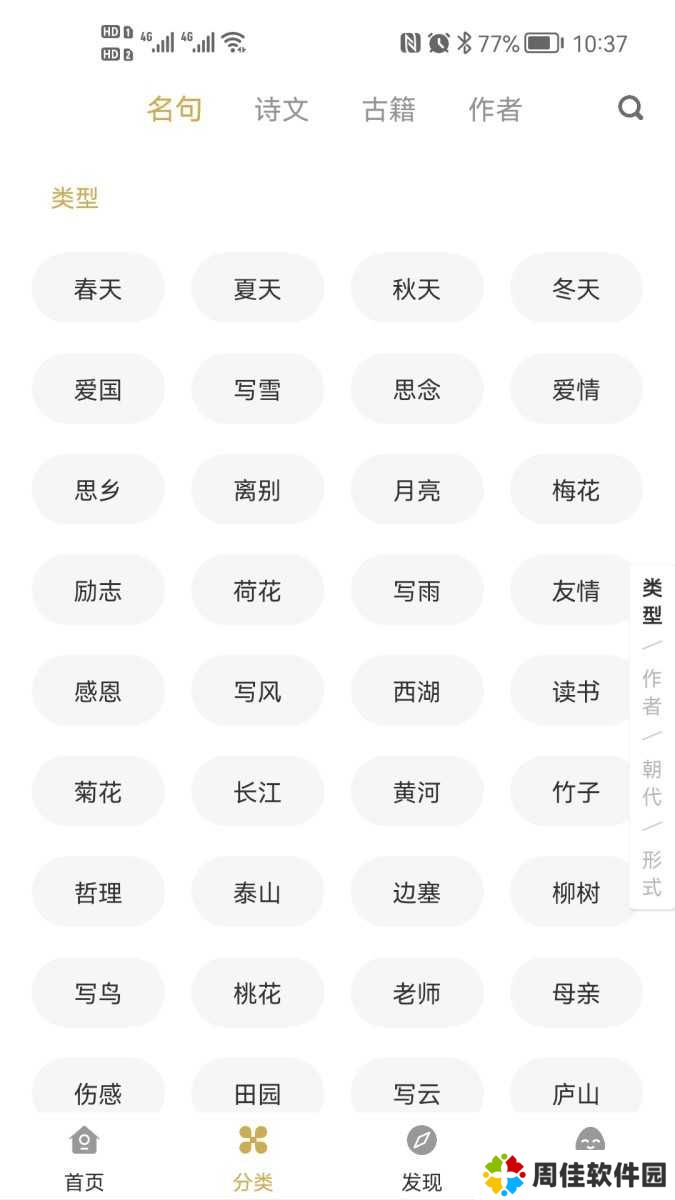This screenshot has height=1200, width=675.
Task: Switch to the 古籍 tab
Action: 388,109
